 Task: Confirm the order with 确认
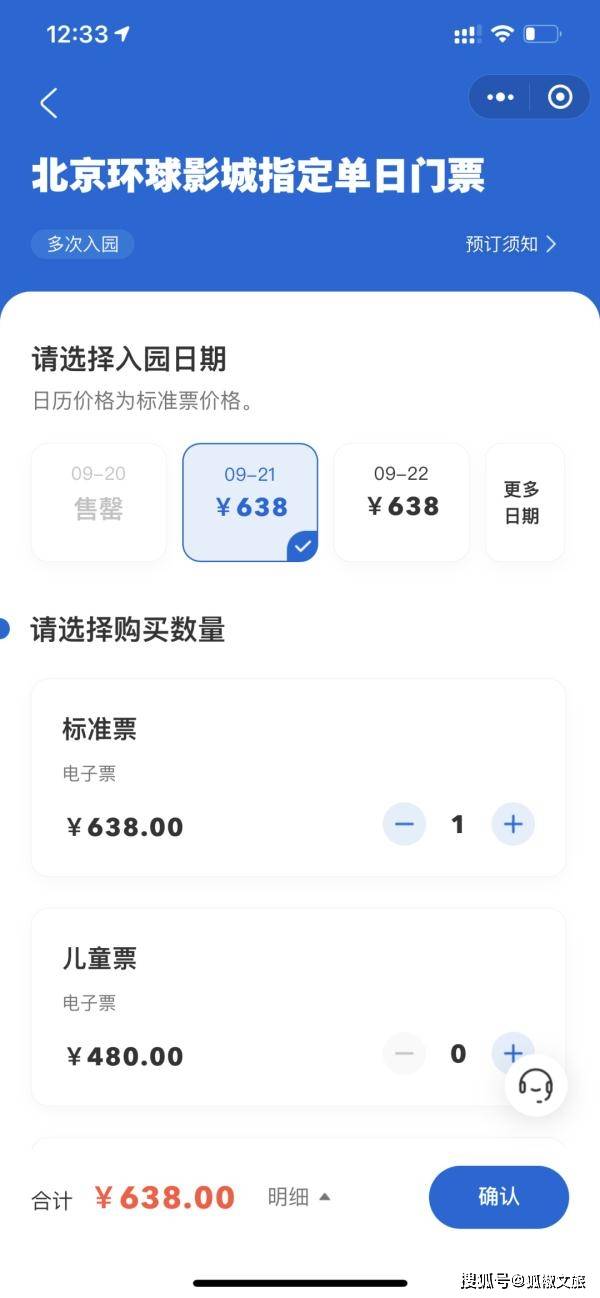[x=498, y=1197]
